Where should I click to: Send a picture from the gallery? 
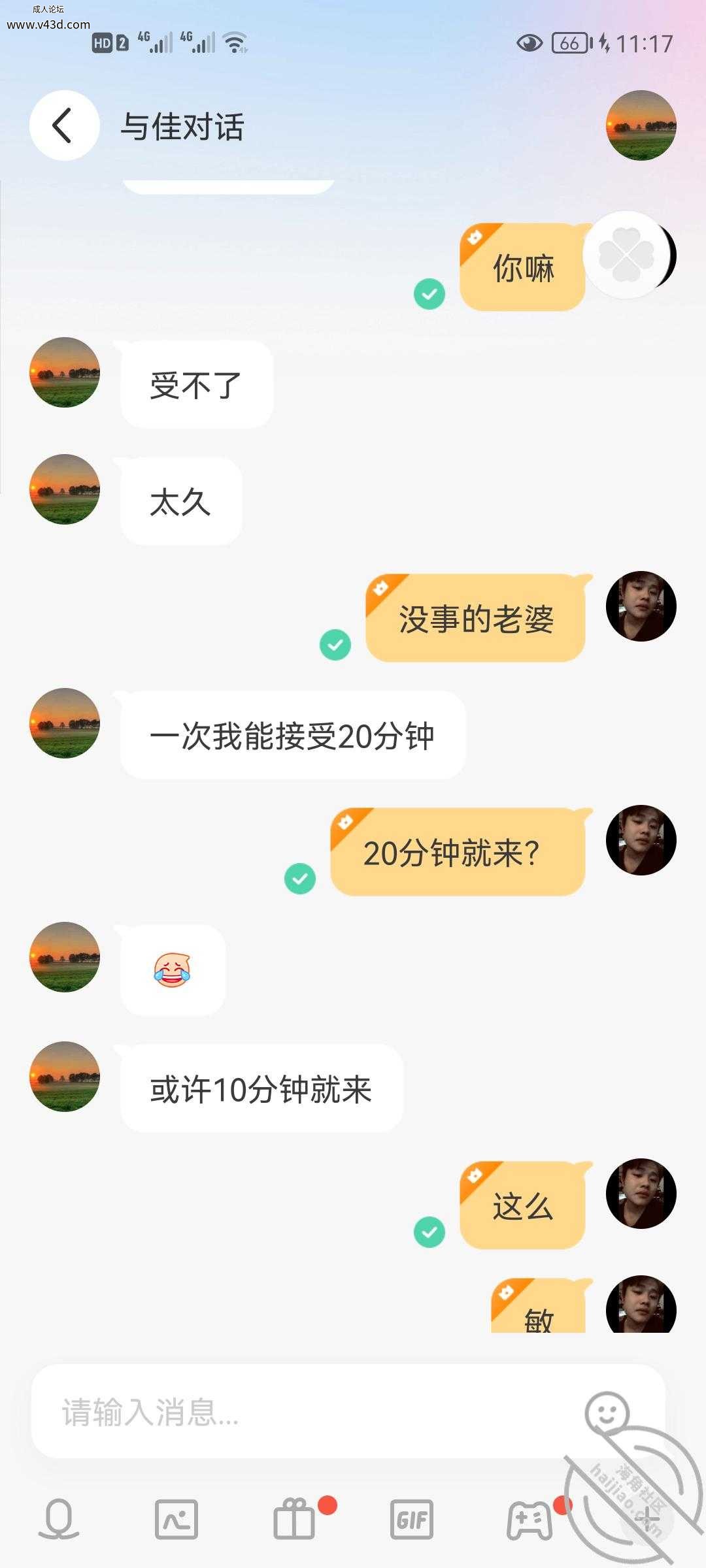(176, 1520)
